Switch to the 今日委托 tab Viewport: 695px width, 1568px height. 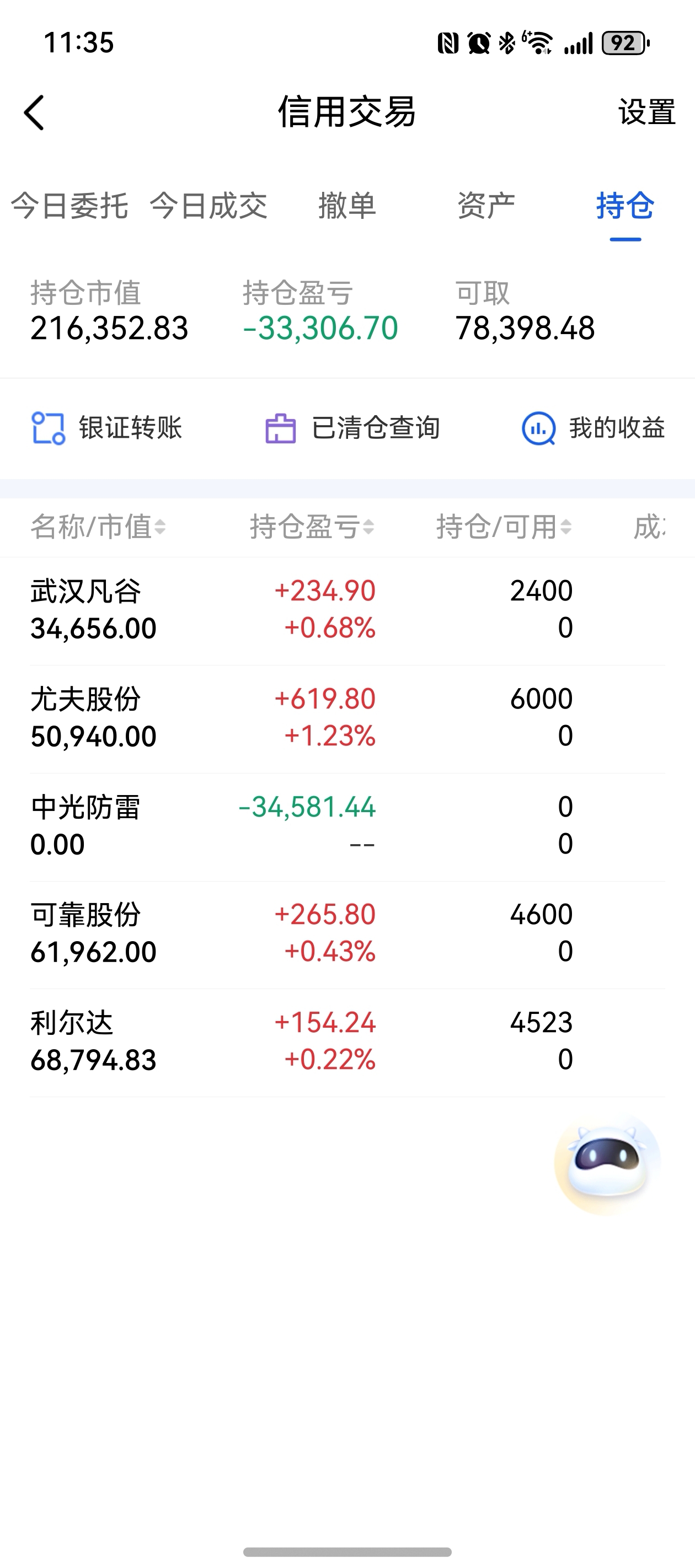pos(69,206)
